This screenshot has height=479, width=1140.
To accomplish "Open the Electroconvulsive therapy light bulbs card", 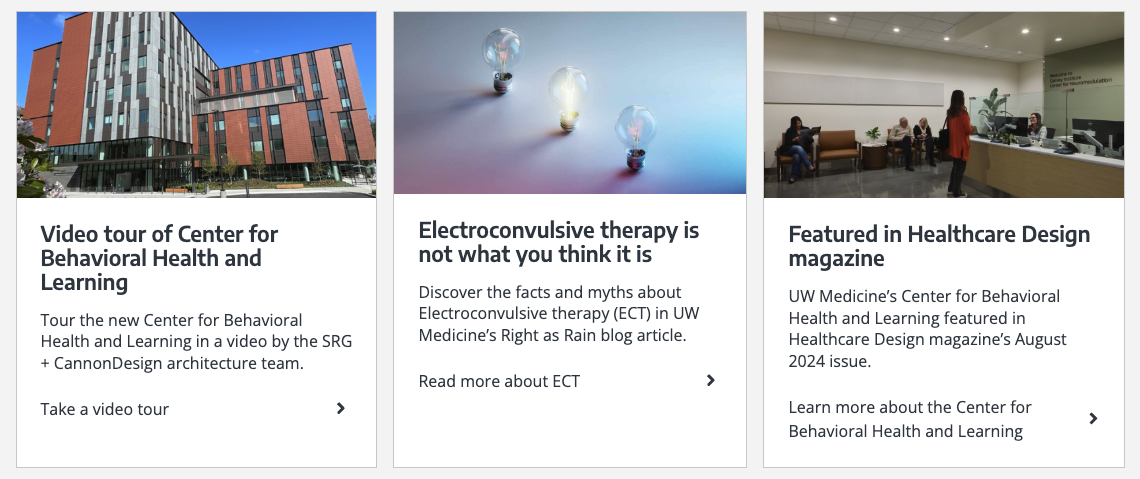I will coord(569,103).
